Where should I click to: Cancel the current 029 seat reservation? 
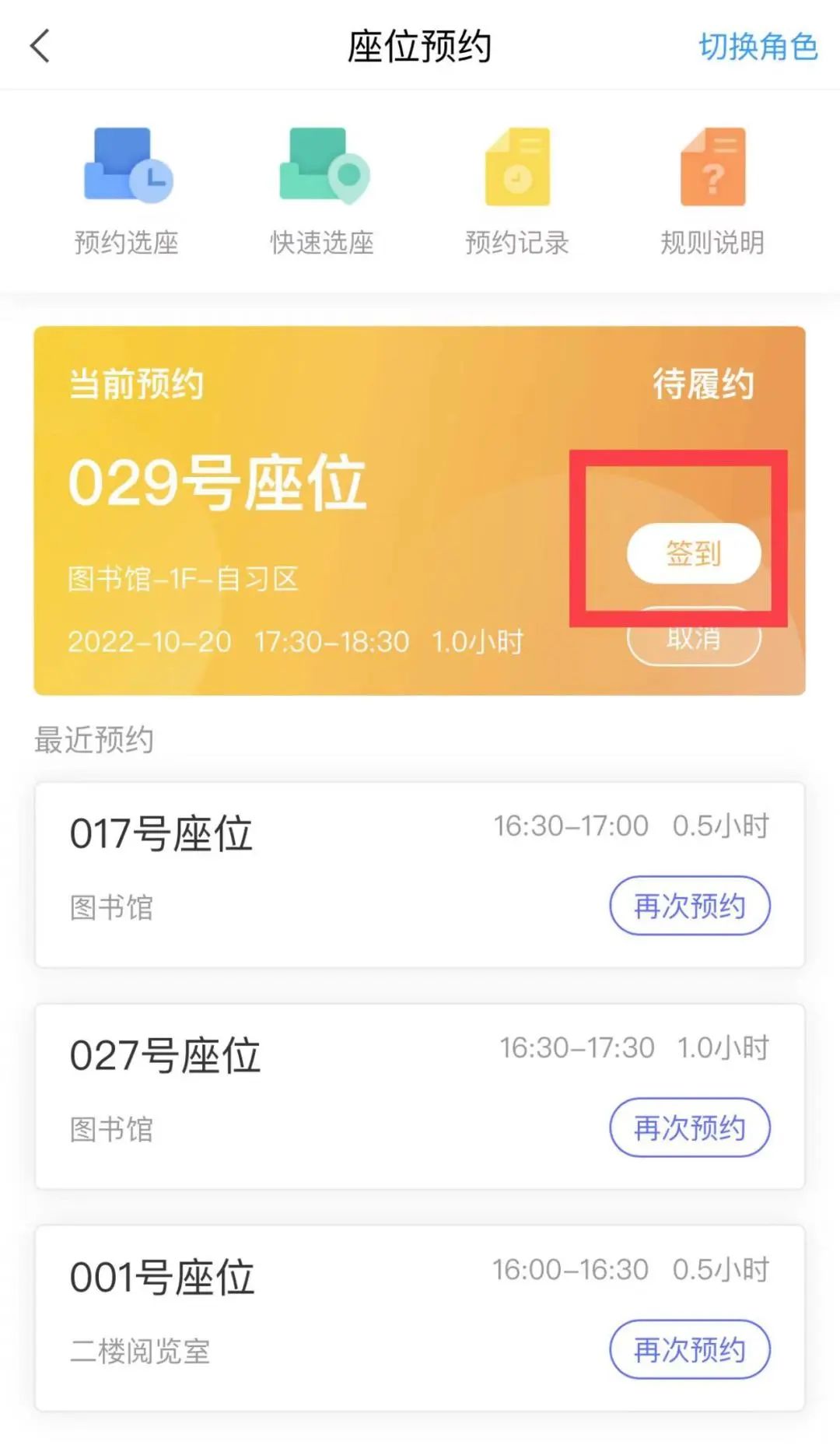tap(693, 642)
